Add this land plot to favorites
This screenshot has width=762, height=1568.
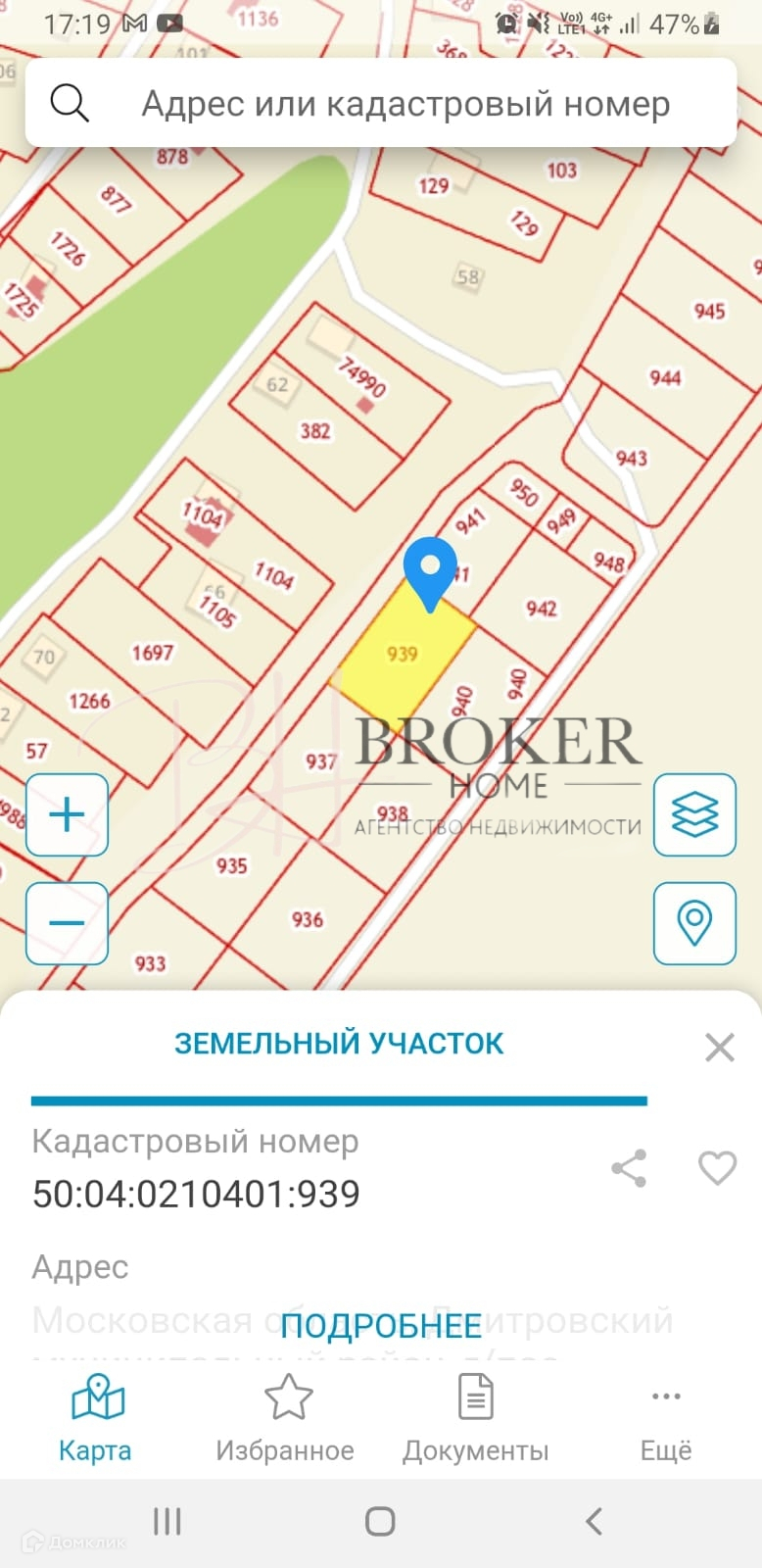coord(717,1168)
